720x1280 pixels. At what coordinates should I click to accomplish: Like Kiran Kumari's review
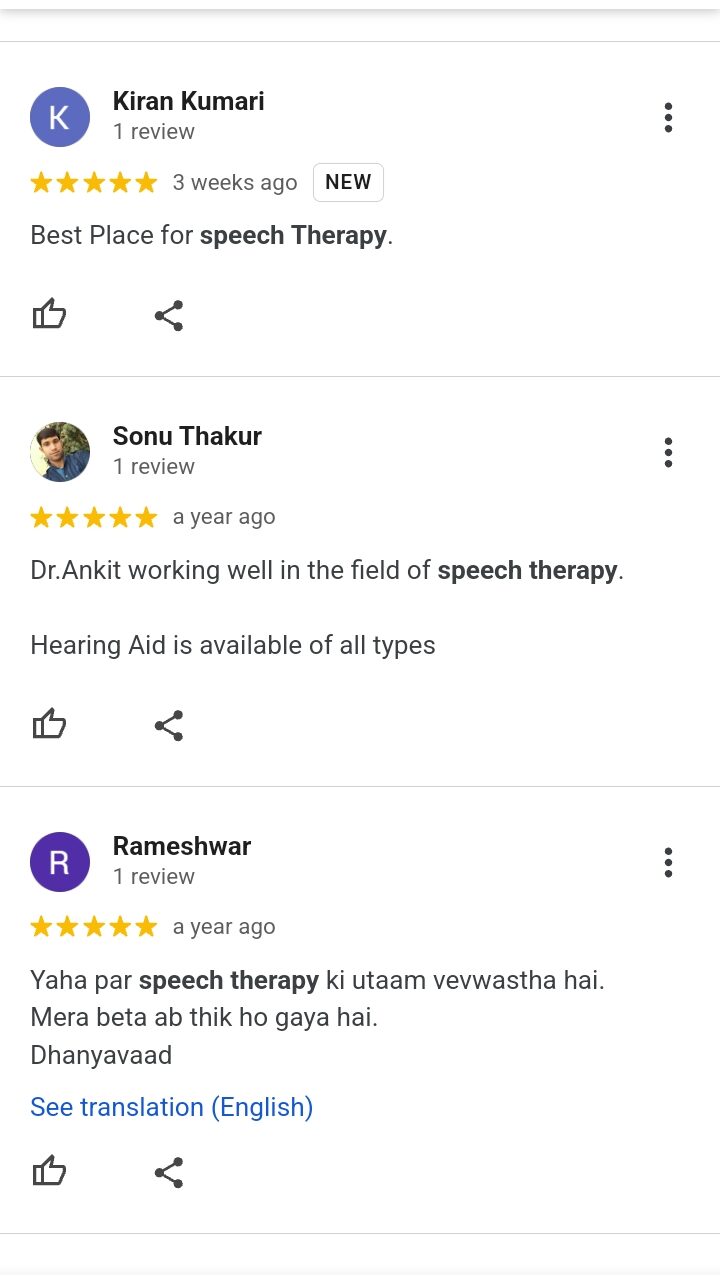point(49,315)
